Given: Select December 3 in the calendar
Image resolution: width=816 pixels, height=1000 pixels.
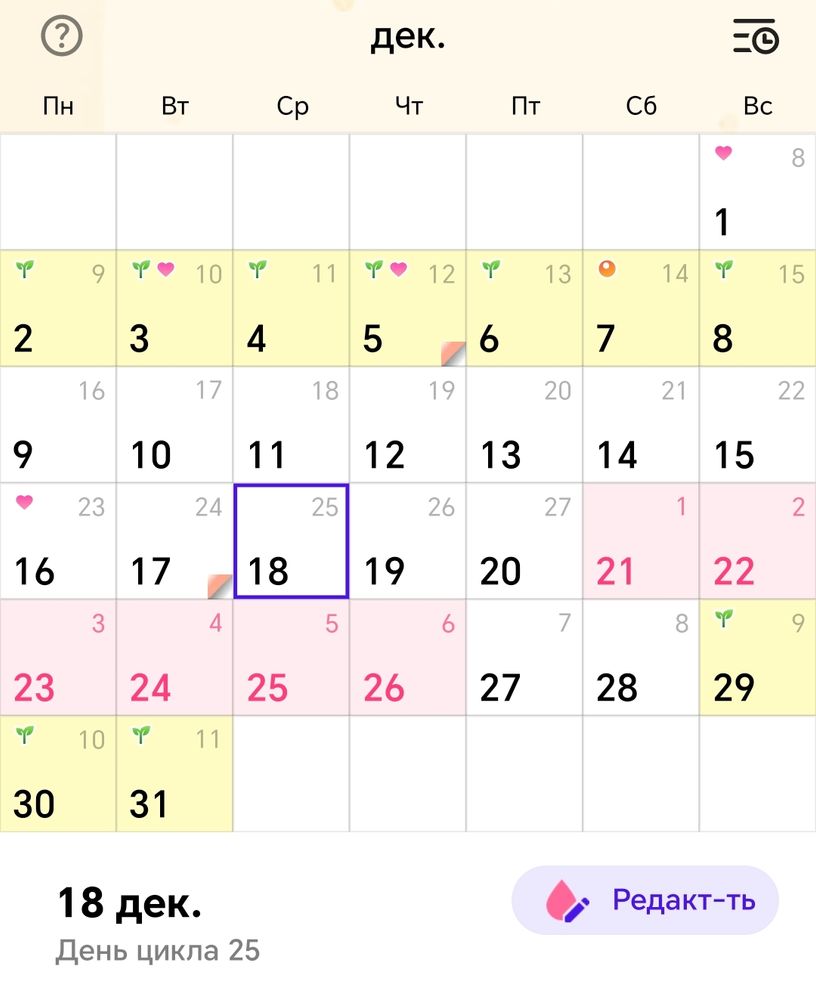Looking at the screenshot, I should pyautogui.click(x=174, y=308).
